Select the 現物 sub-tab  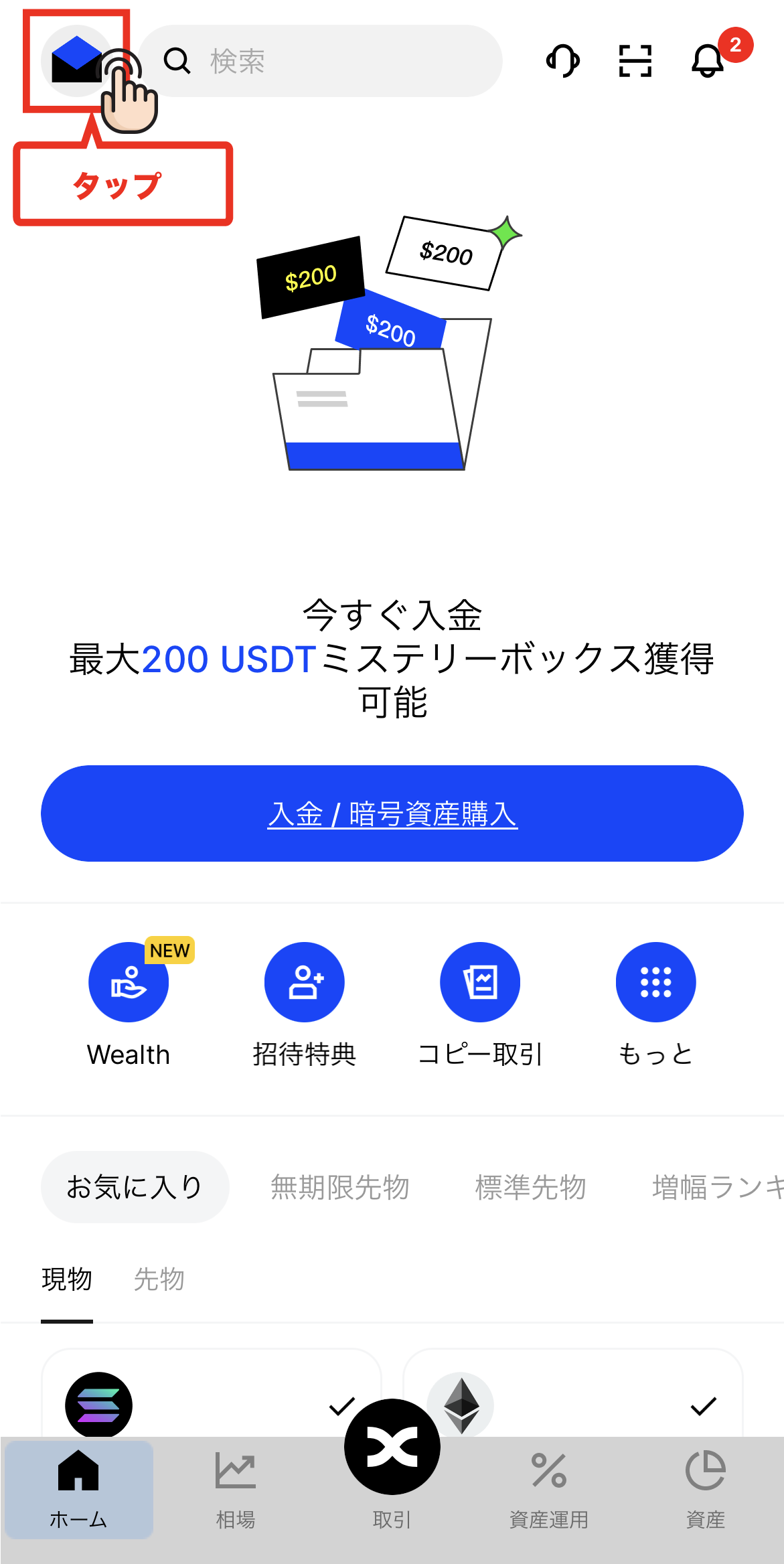(x=67, y=1279)
